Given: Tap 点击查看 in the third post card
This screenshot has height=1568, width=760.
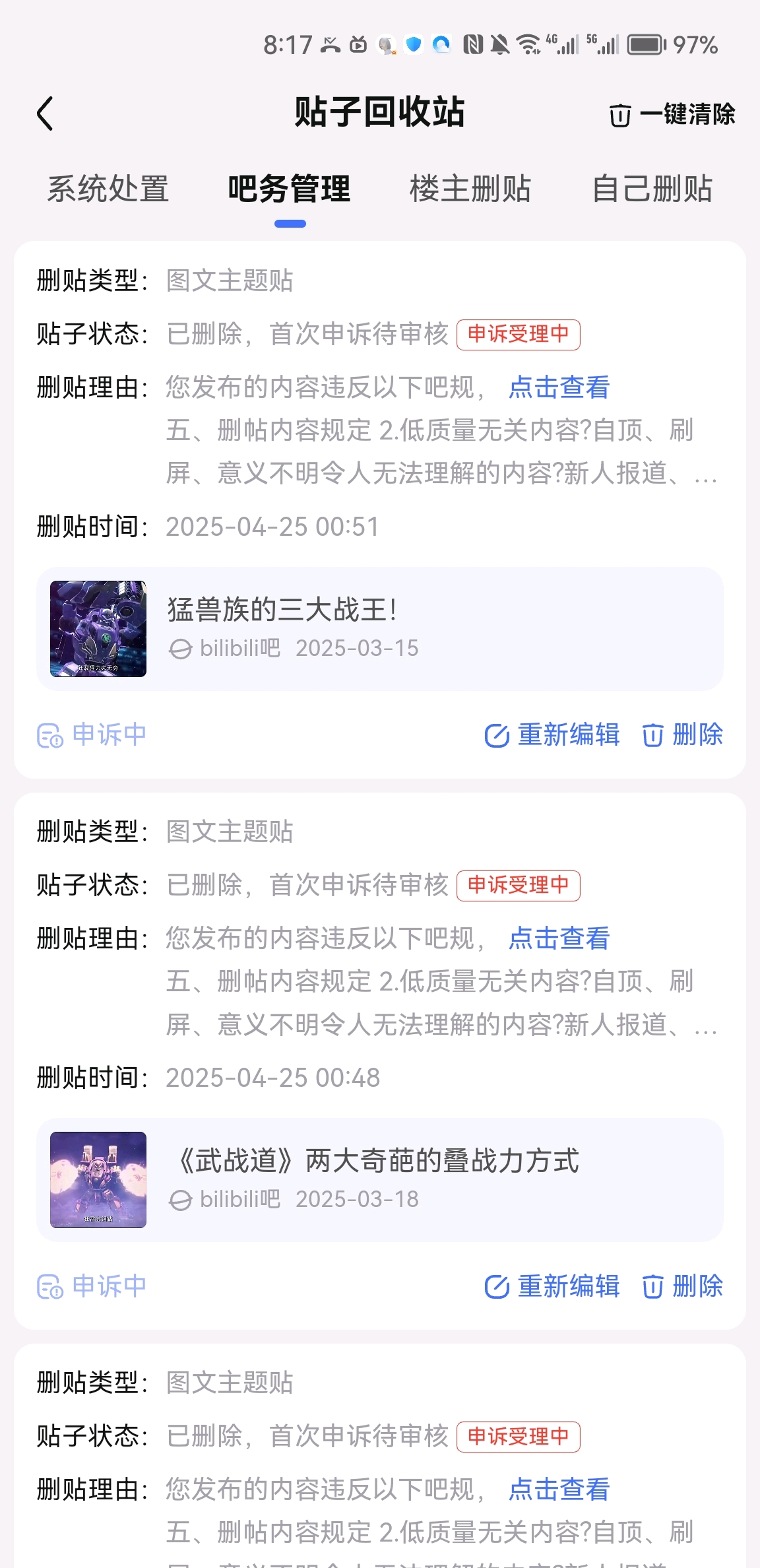Looking at the screenshot, I should [559, 1489].
